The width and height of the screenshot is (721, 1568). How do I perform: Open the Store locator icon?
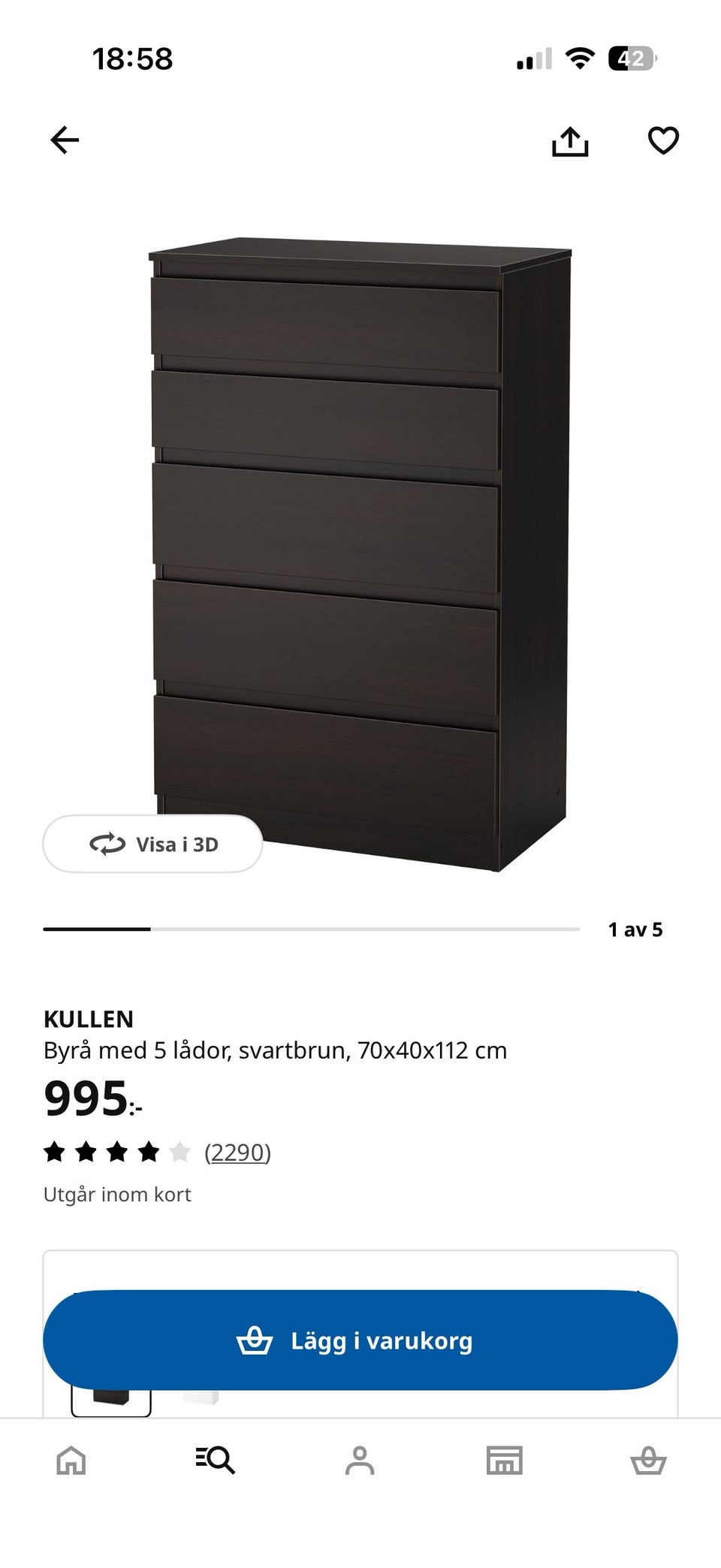point(505,1460)
